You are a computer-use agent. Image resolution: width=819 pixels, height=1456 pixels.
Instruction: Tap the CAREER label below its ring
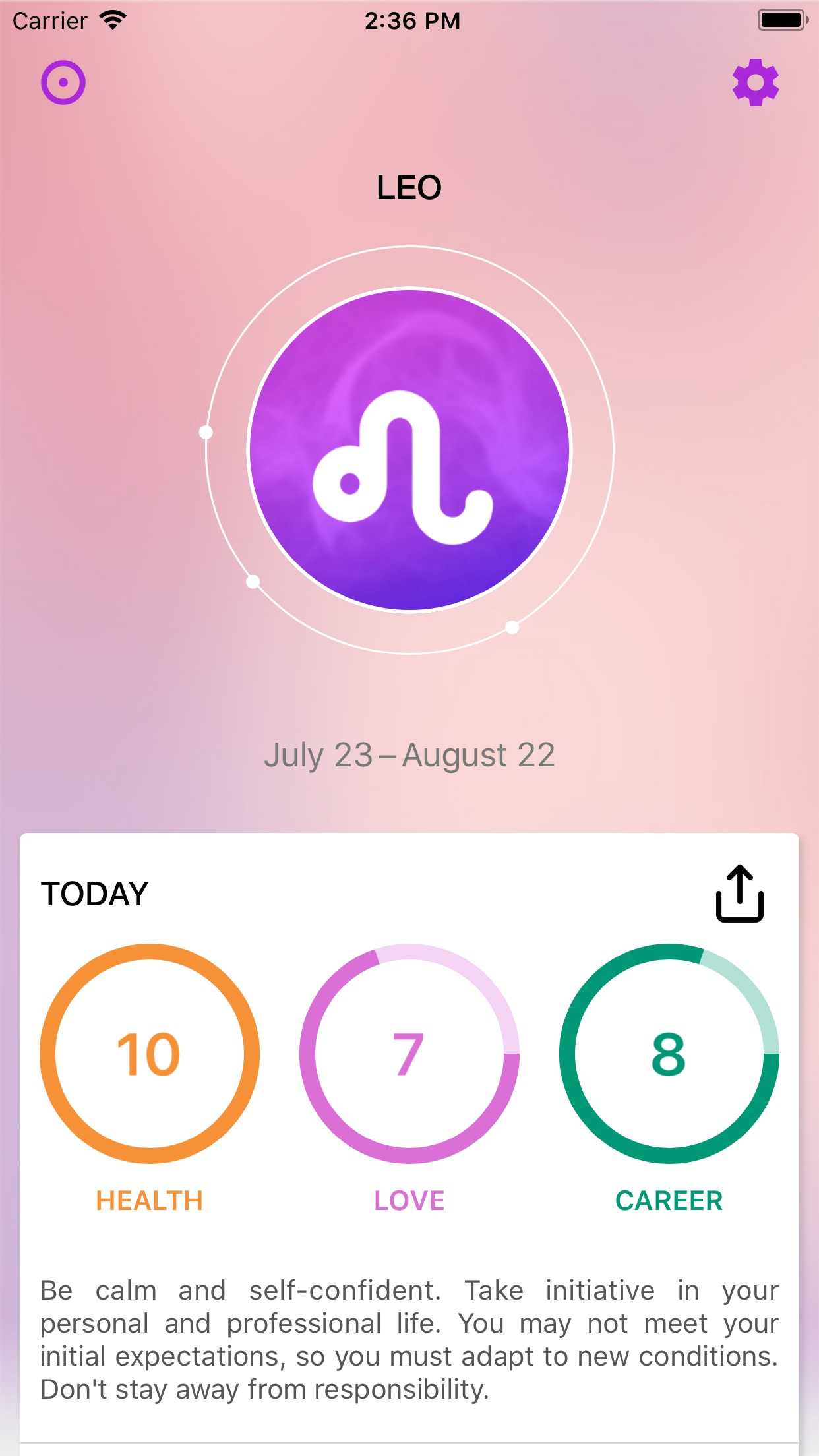coord(669,1201)
